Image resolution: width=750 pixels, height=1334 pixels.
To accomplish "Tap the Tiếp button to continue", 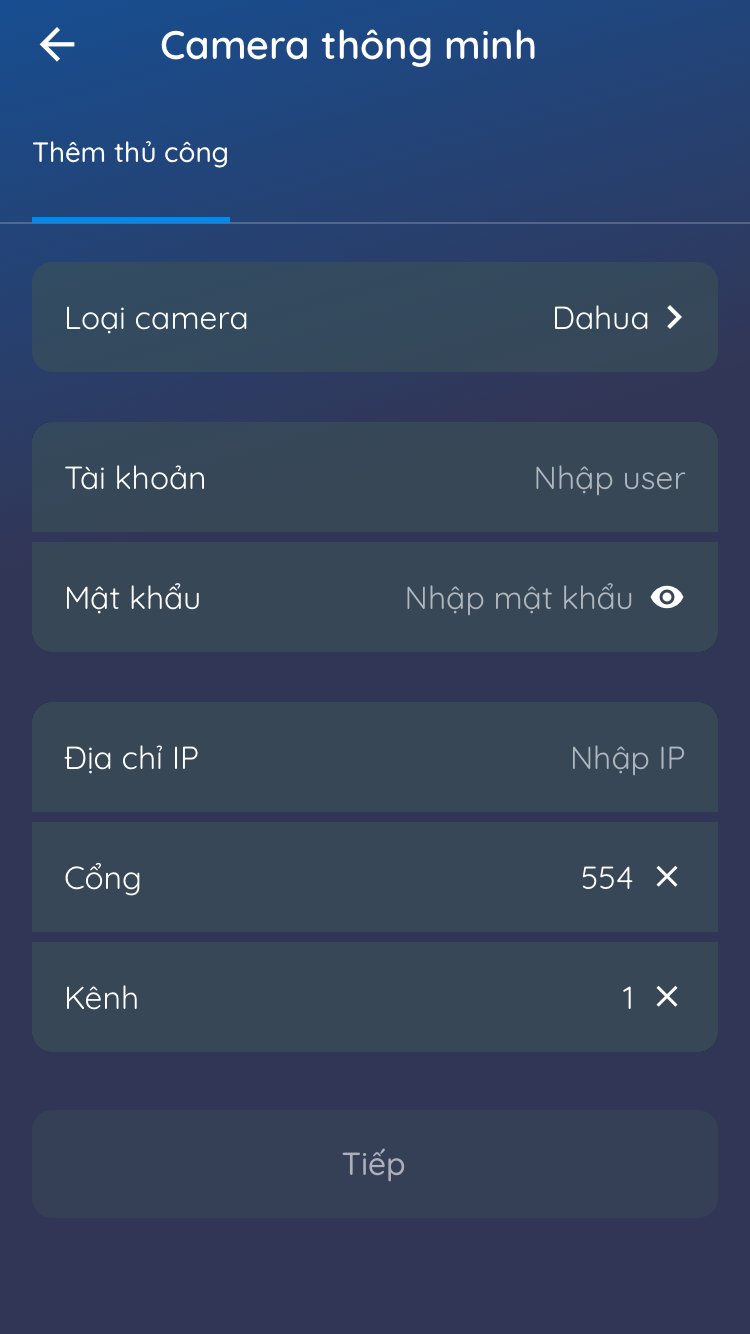I will point(375,1164).
